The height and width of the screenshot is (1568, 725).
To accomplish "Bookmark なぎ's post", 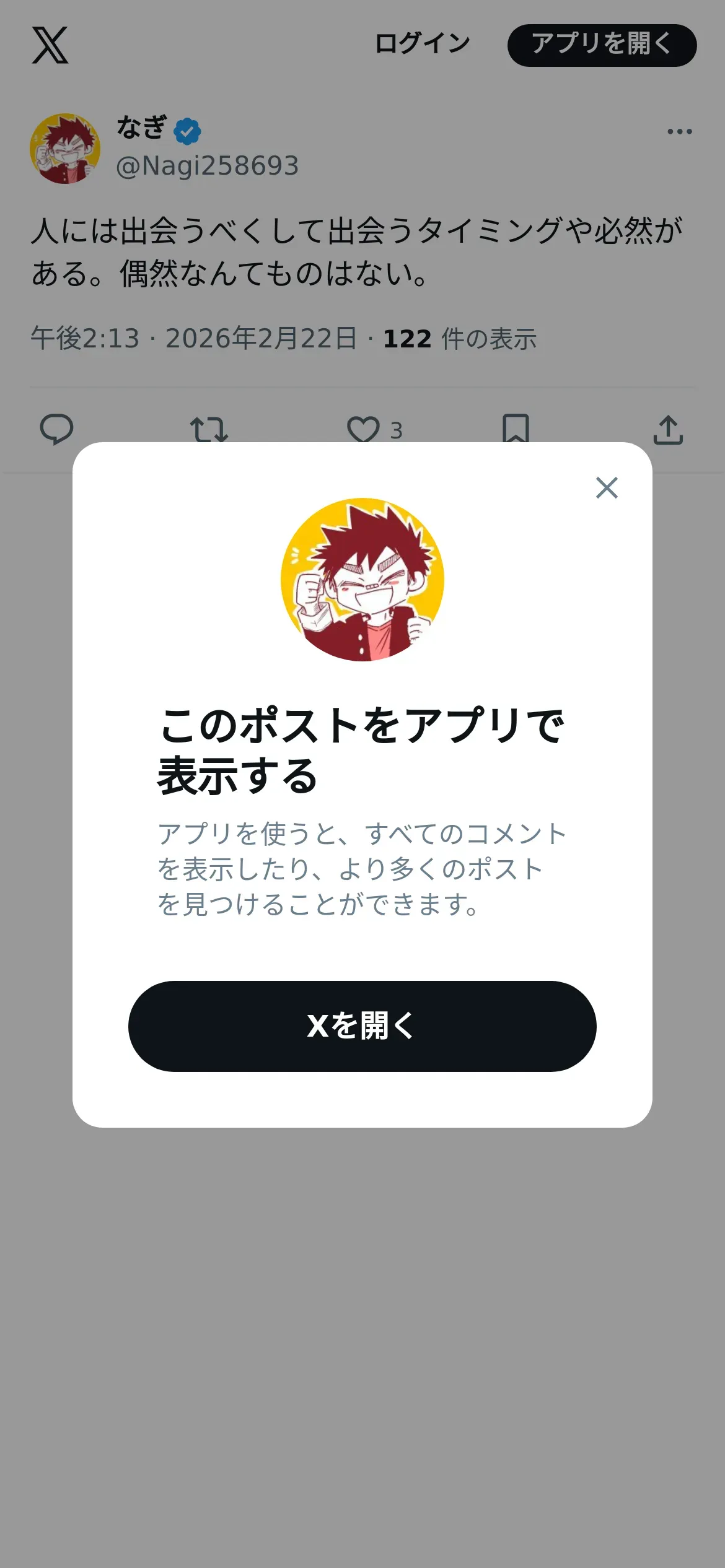I will [516, 429].
